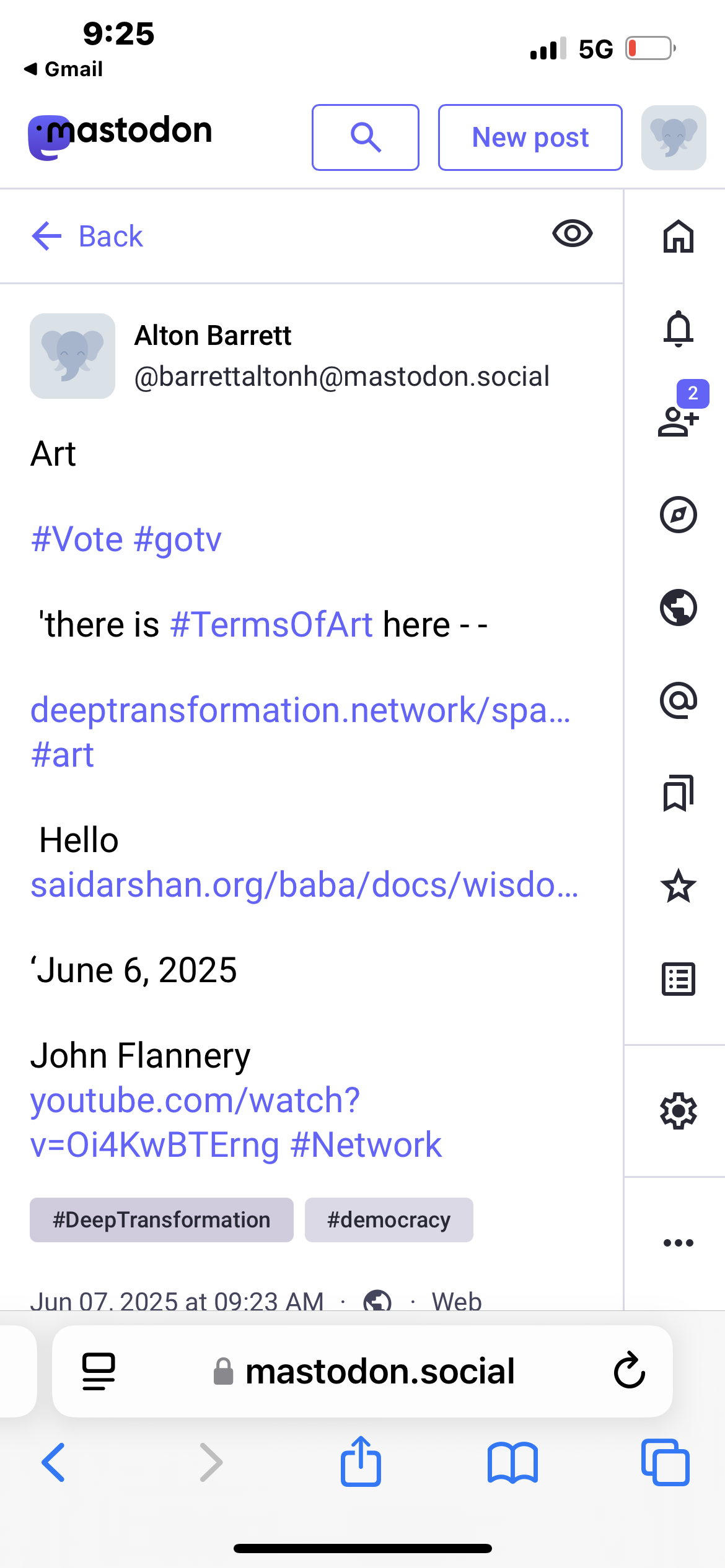Go back using the Back arrow
Screen dimensions: 725x1568
click(x=87, y=237)
